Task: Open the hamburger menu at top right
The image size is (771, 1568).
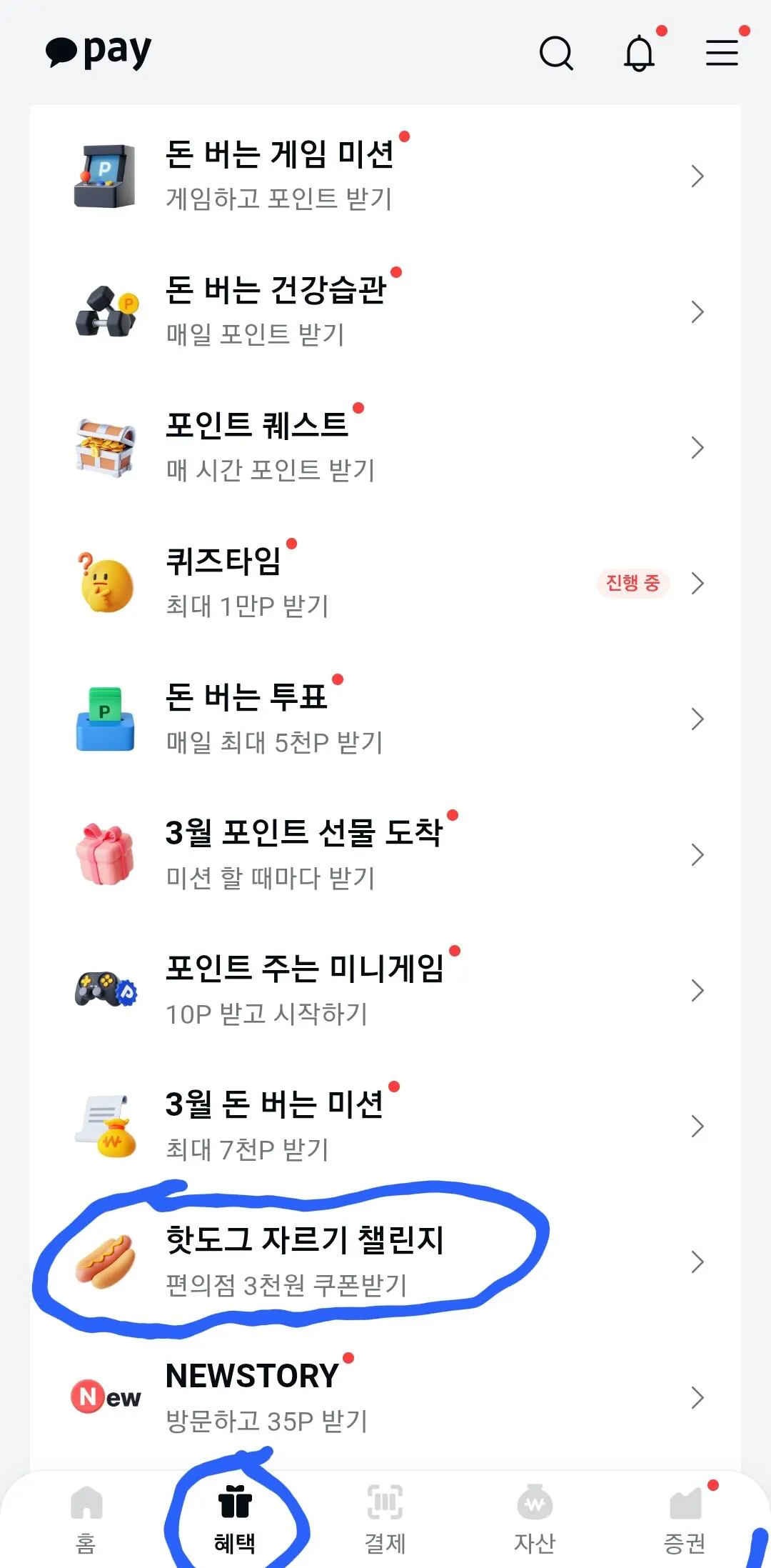Action: [722, 52]
